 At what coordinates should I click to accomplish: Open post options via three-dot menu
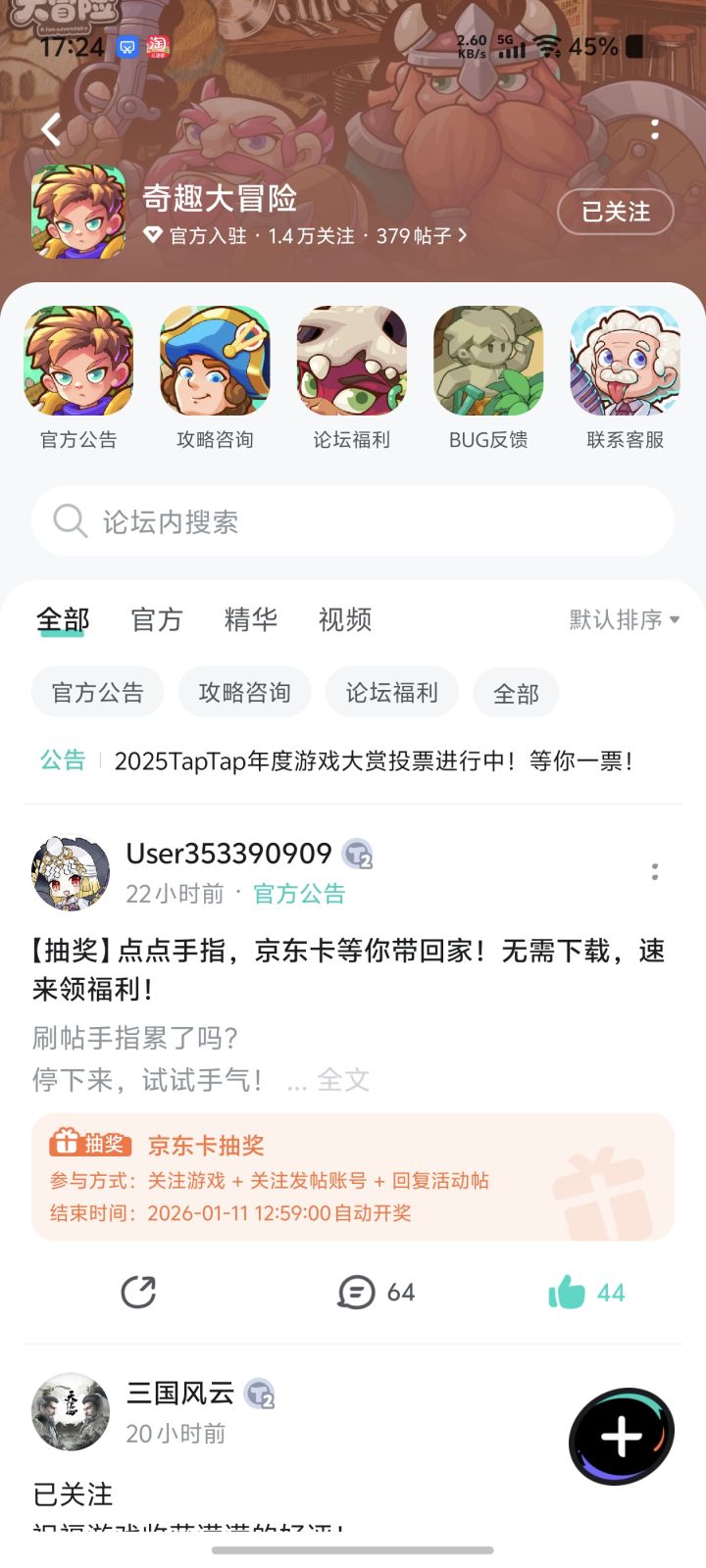(655, 870)
